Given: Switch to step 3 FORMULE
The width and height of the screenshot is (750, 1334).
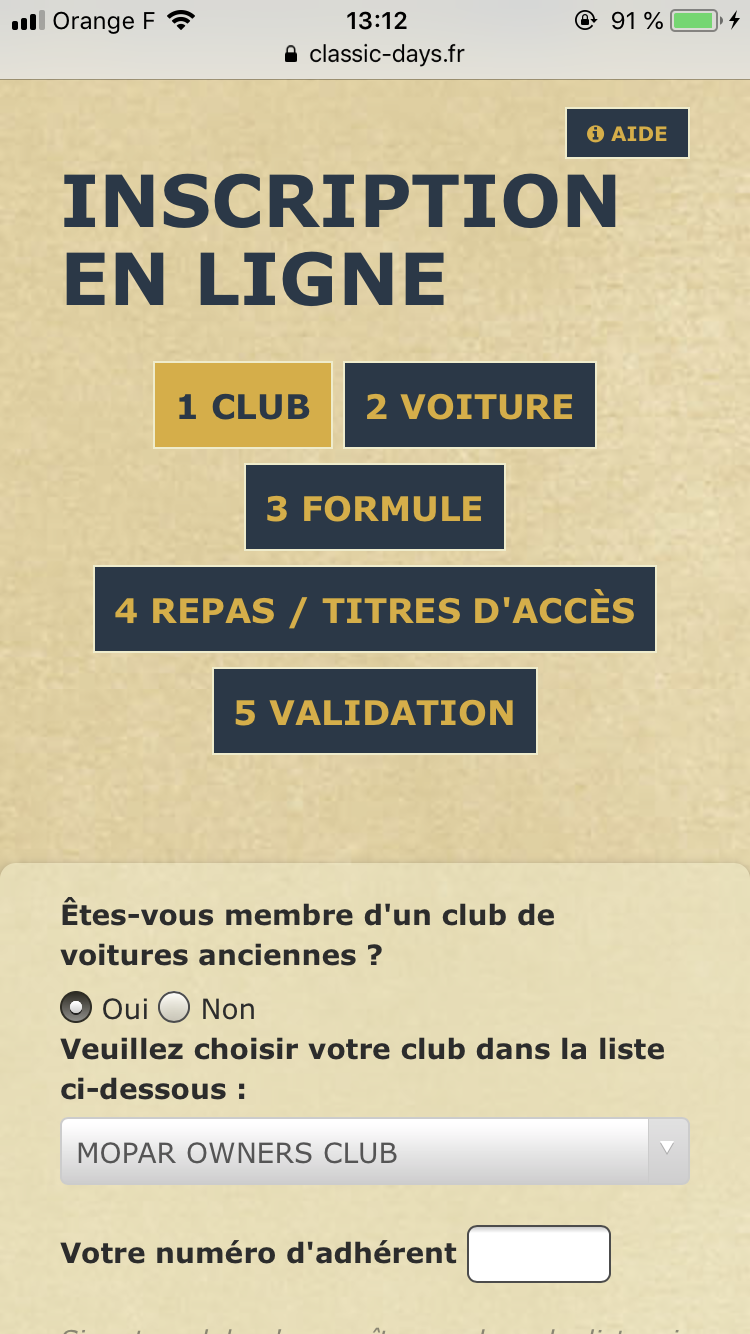Looking at the screenshot, I should click(375, 507).
